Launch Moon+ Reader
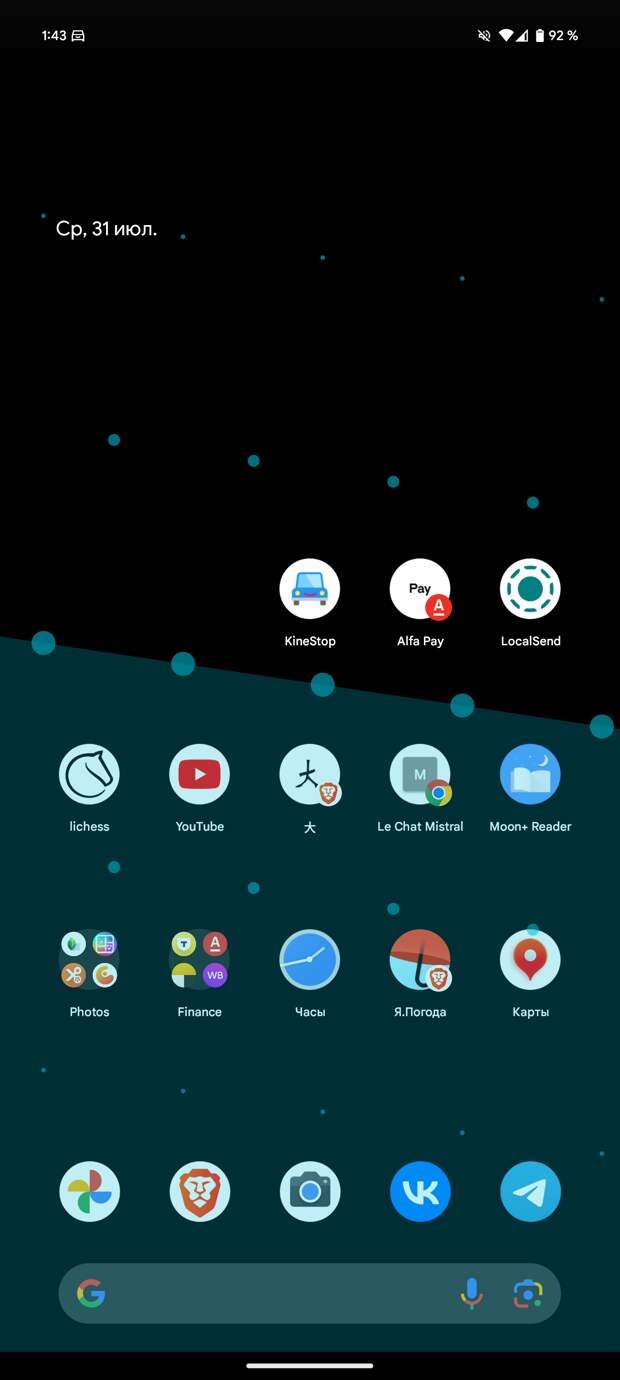620x1380 pixels. pyautogui.click(x=530, y=774)
